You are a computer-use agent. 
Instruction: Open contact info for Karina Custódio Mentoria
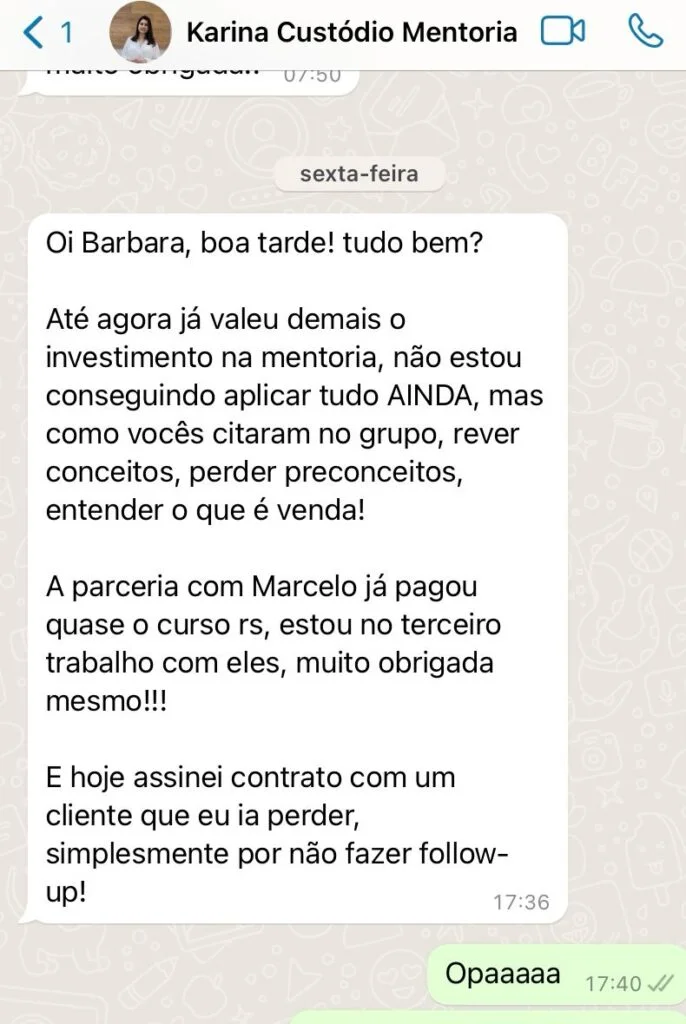tap(351, 32)
